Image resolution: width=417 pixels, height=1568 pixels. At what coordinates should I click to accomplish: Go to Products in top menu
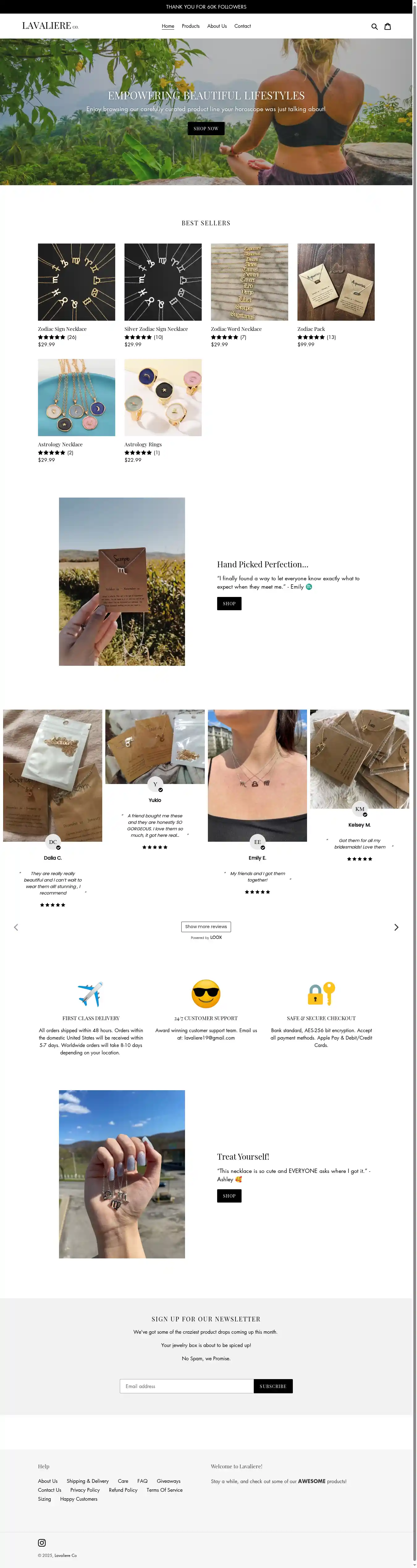[x=191, y=26]
